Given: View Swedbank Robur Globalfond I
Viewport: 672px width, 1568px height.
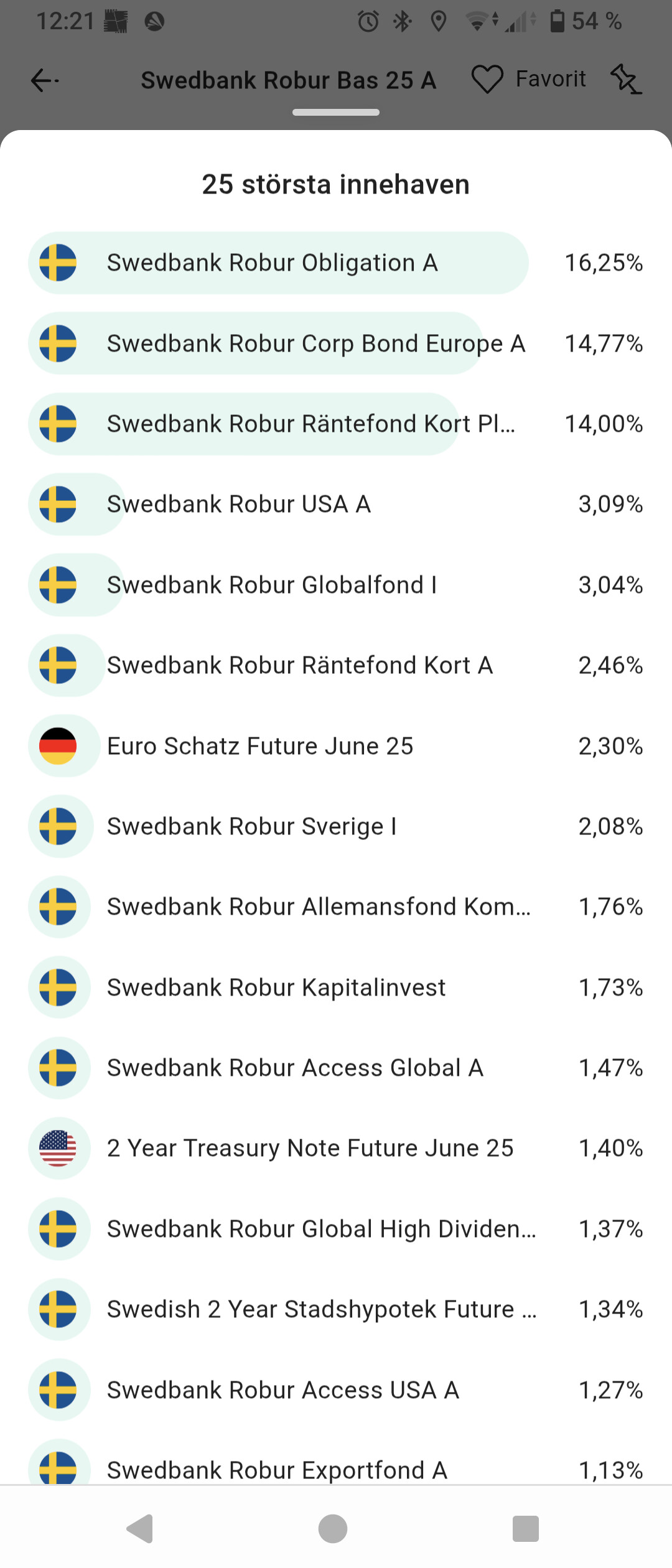Looking at the screenshot, I should (x=272, y=585).
